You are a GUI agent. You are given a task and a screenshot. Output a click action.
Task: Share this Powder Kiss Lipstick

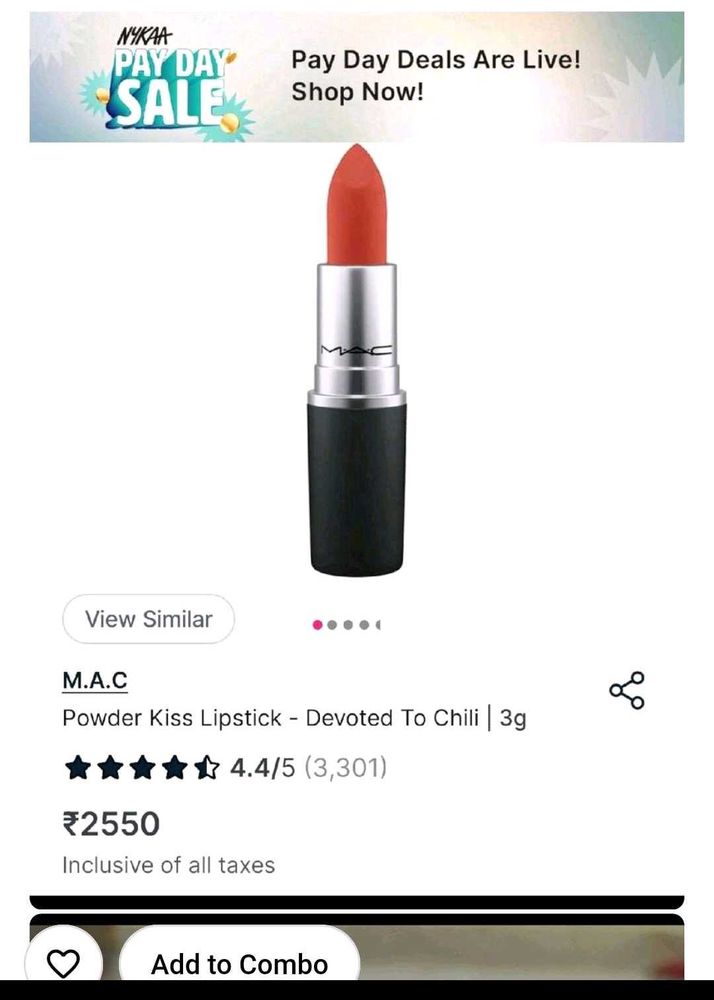[x=627, y=690]
